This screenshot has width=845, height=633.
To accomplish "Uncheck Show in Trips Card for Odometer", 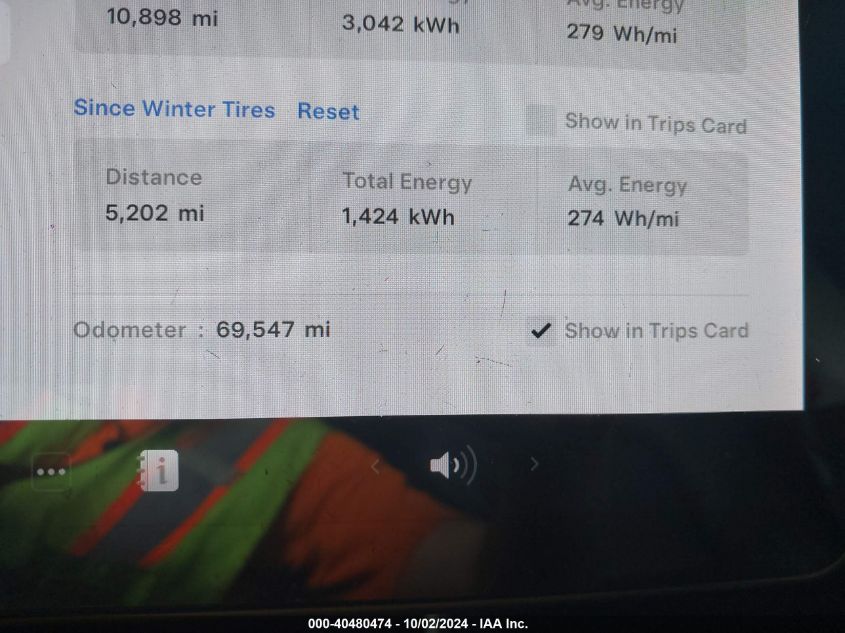I will (x=541, y=331).
